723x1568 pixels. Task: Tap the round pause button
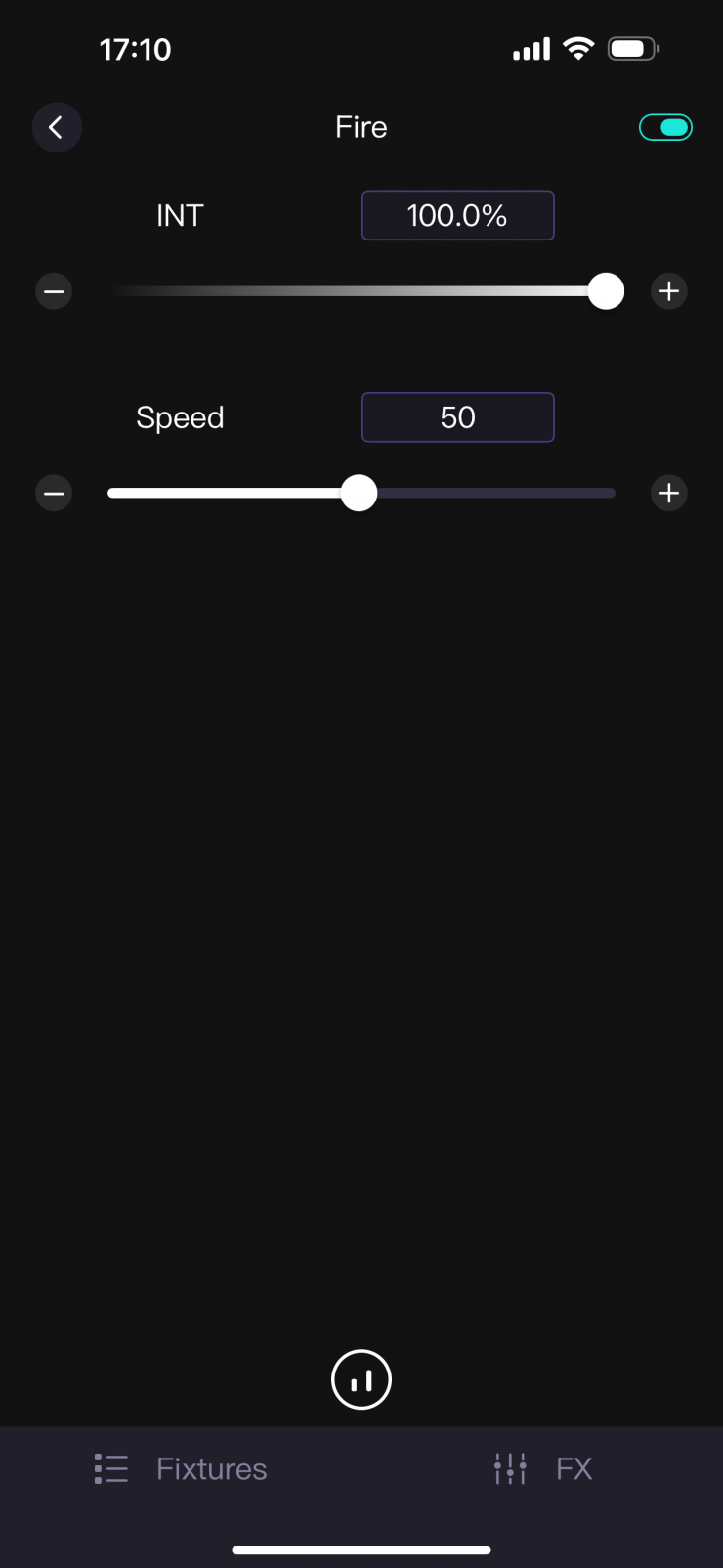click(361, 1379)
